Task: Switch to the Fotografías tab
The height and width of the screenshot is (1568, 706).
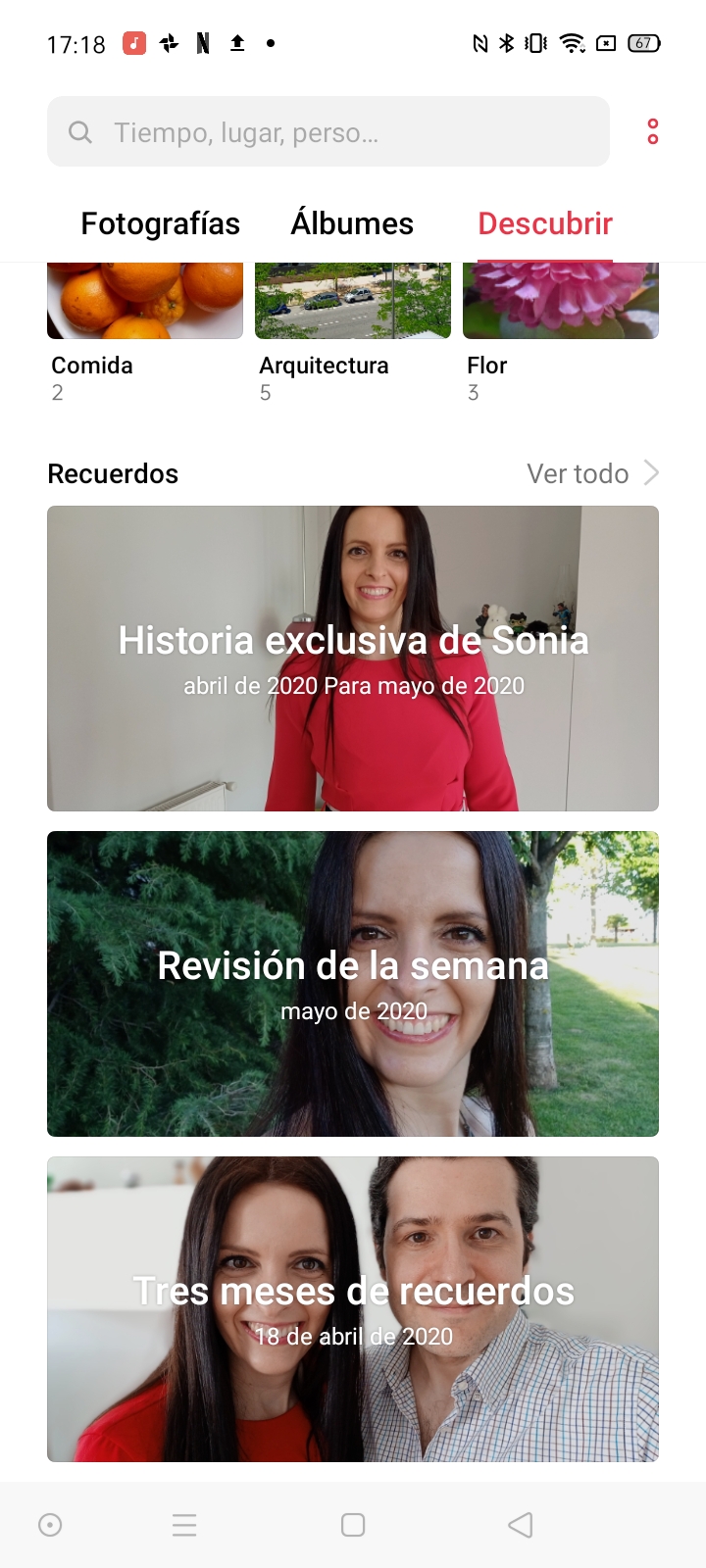Action: tap(161, 223)
